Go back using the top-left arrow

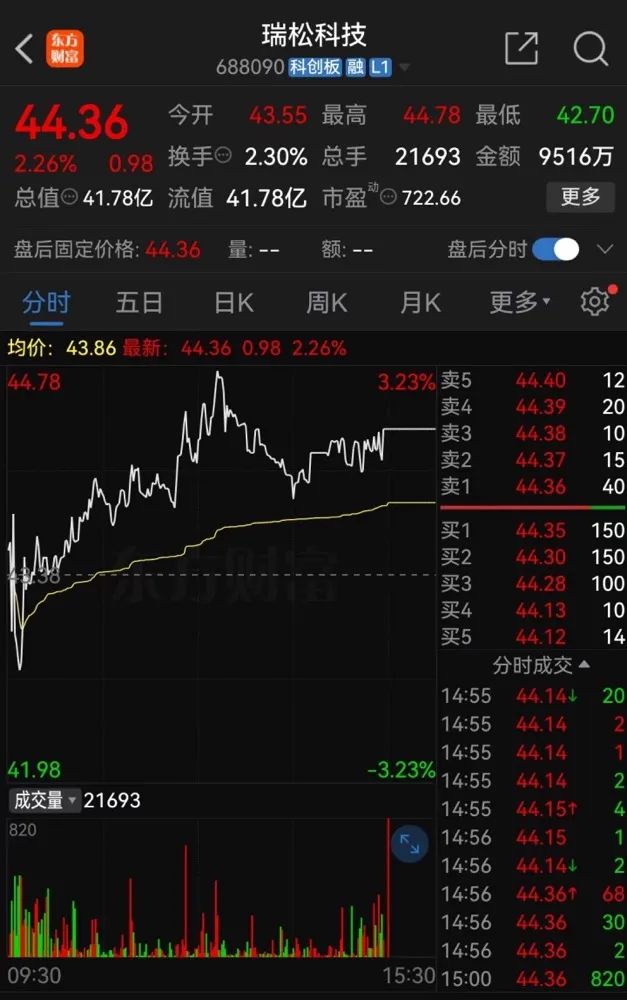24,47
